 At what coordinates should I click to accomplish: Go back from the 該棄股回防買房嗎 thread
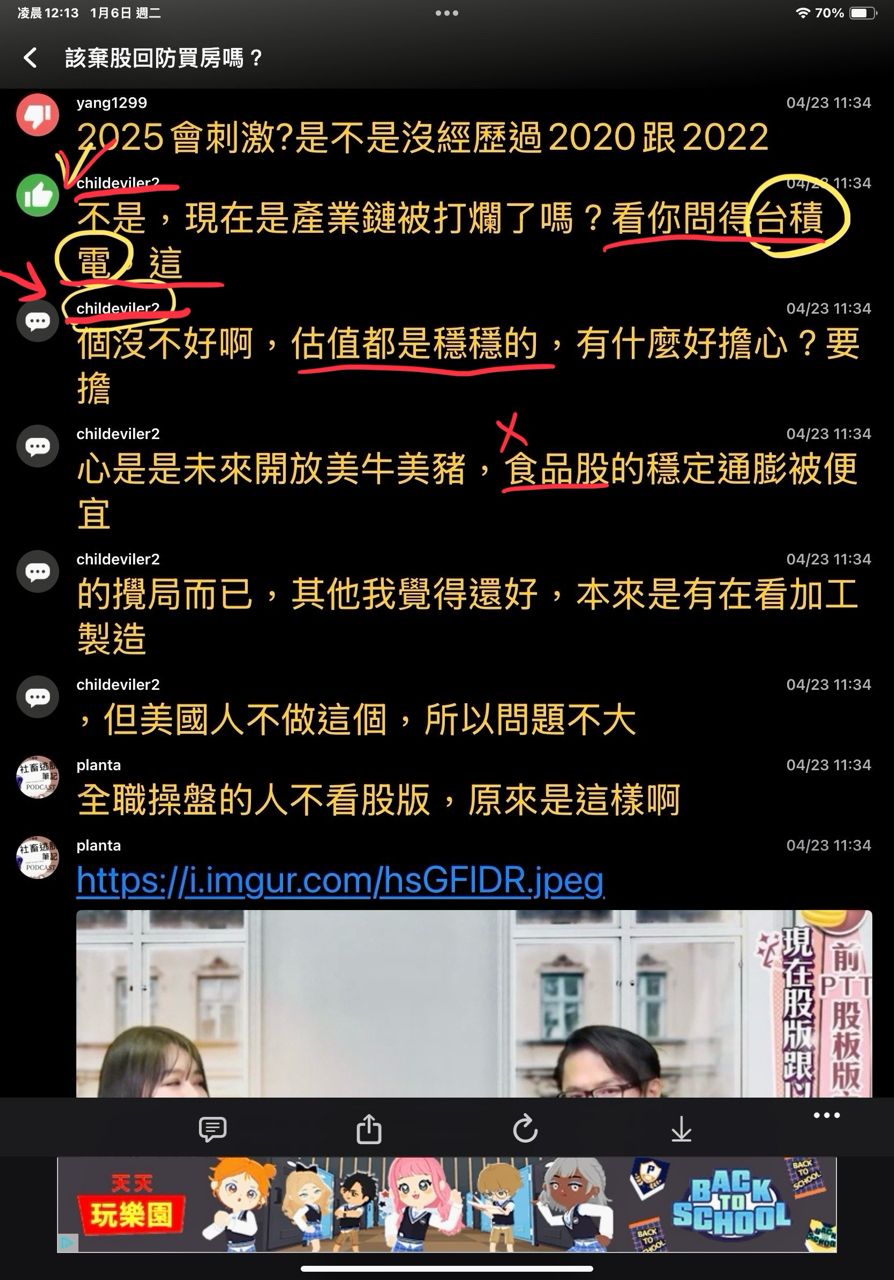click(x=30, y=58)
